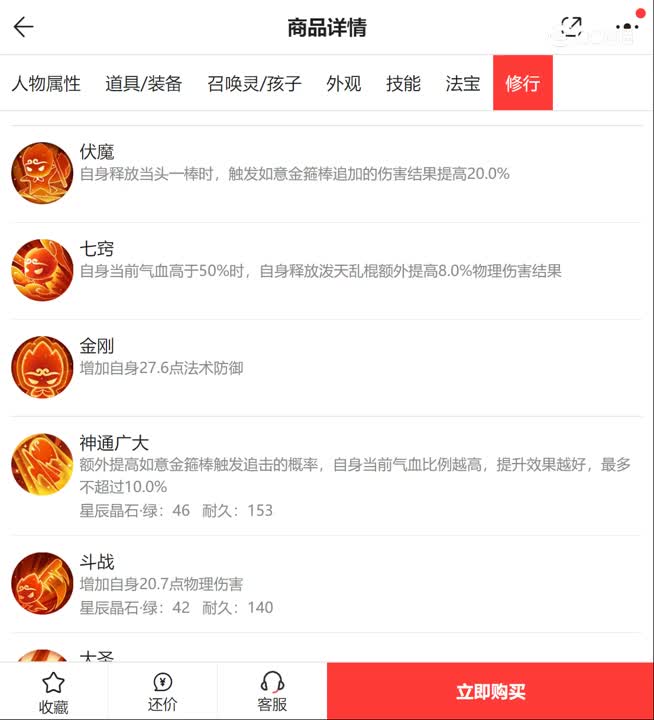Go back from product details

(23, 27)
